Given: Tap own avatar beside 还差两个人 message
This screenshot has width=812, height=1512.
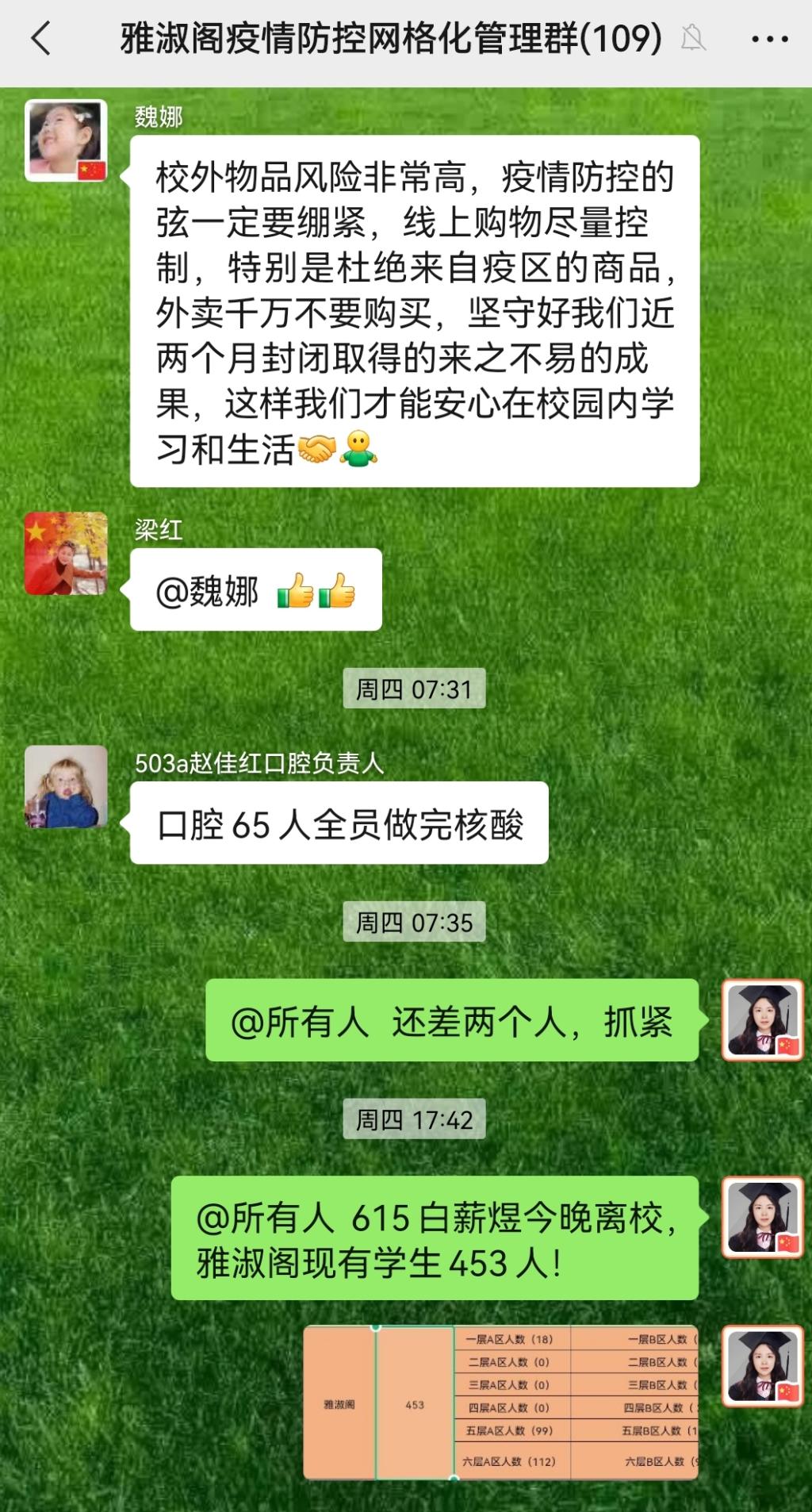Looking at the screenshot, I should coord(762,1020).
